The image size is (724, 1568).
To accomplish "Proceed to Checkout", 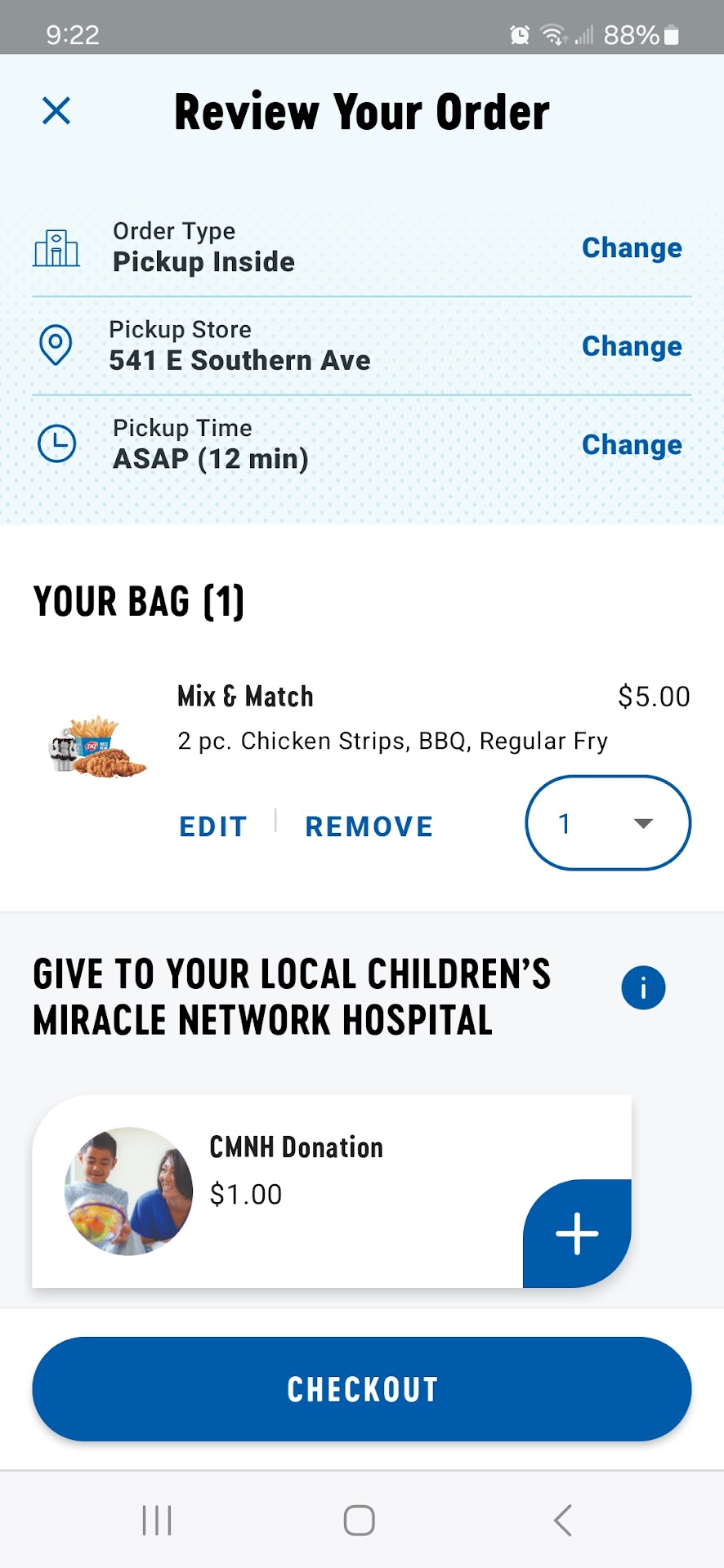I will pyautogui.click(x=362, y=1389).
